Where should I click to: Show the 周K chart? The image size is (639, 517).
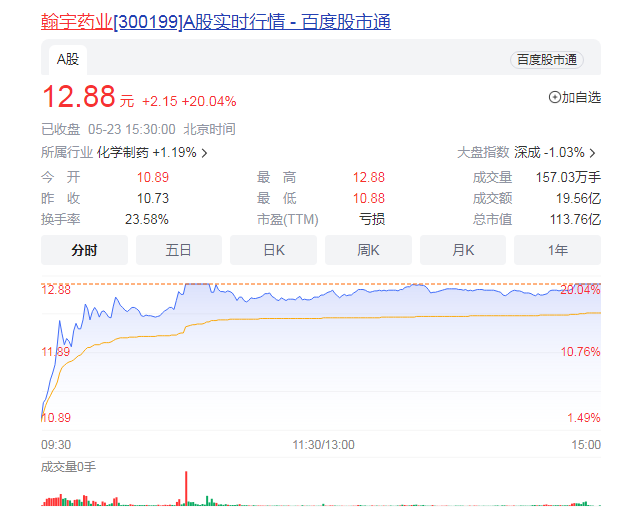click(368, 250)
